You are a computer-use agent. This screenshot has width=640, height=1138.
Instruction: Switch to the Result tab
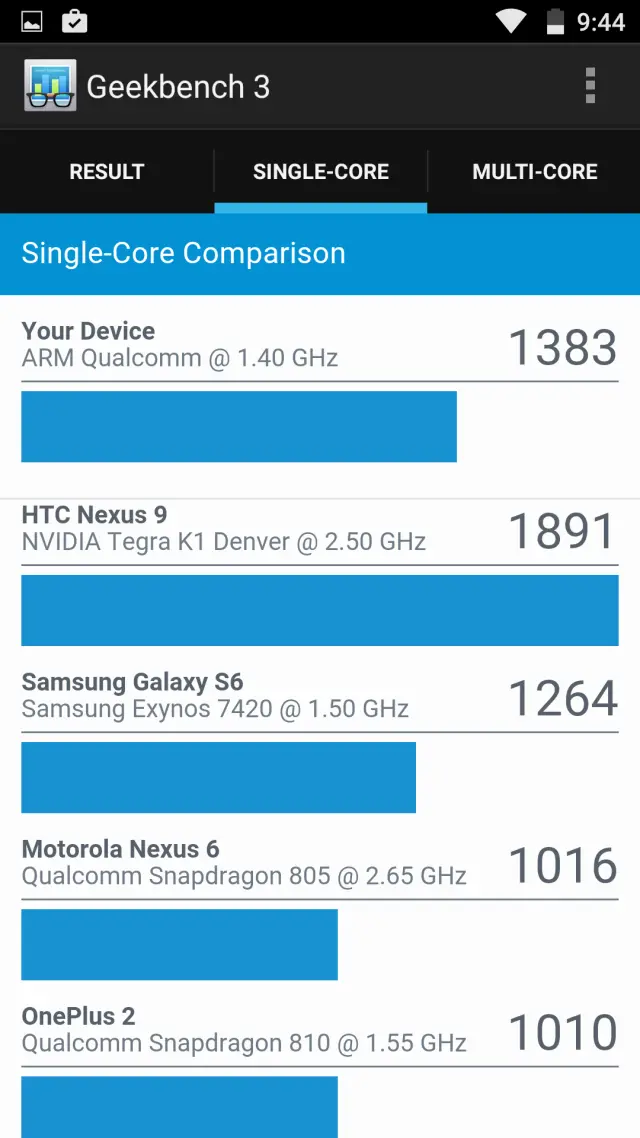click(107, 172)
